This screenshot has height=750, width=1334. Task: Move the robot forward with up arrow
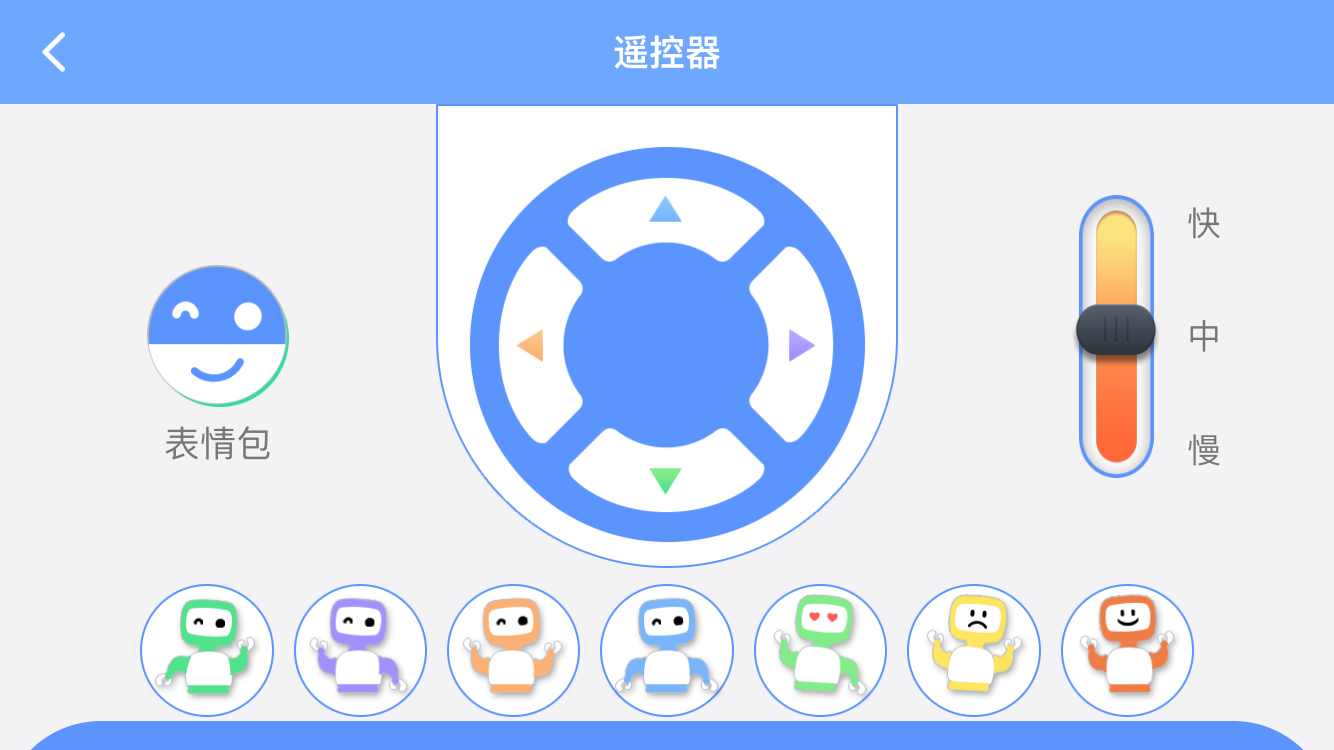(x=665, y=210)
